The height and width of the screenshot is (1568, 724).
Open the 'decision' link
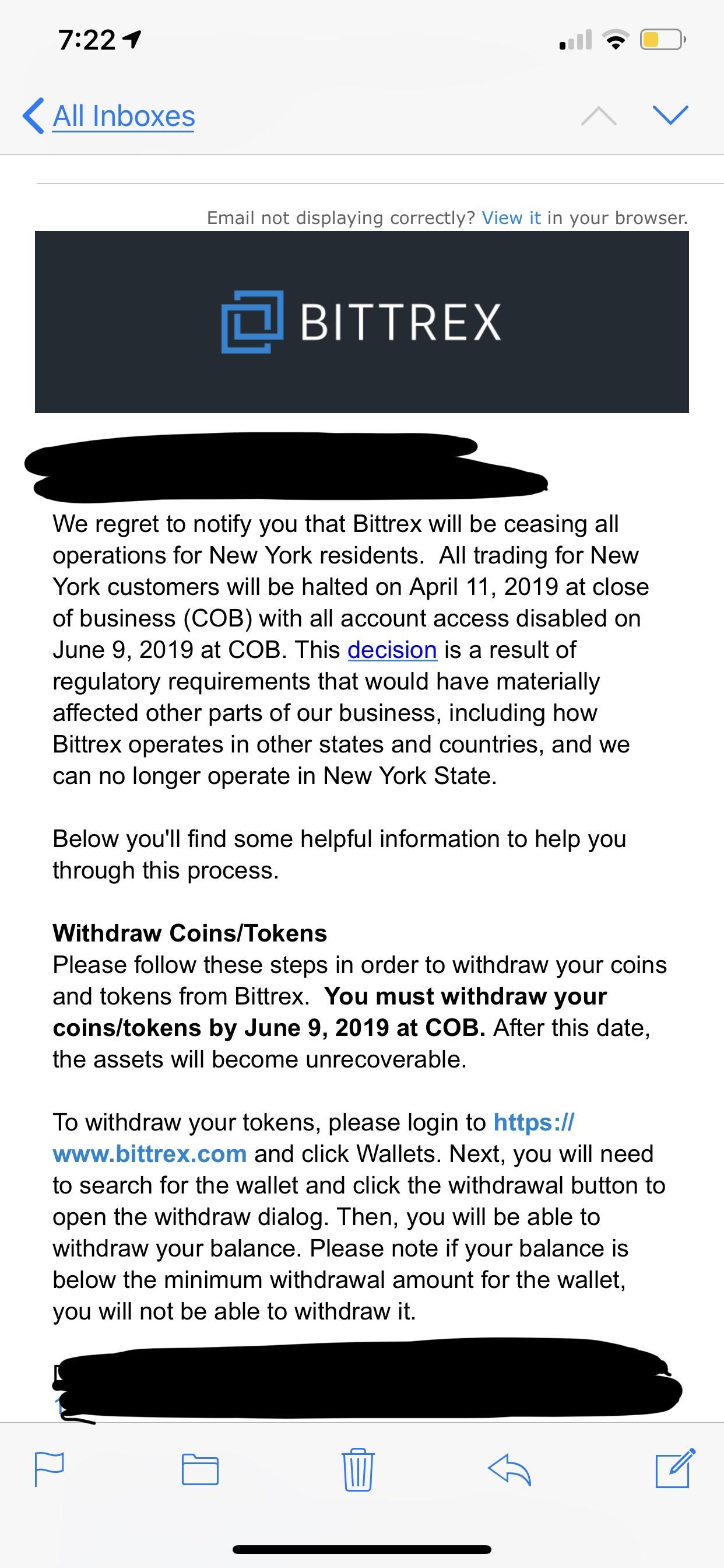coord(392,650)
